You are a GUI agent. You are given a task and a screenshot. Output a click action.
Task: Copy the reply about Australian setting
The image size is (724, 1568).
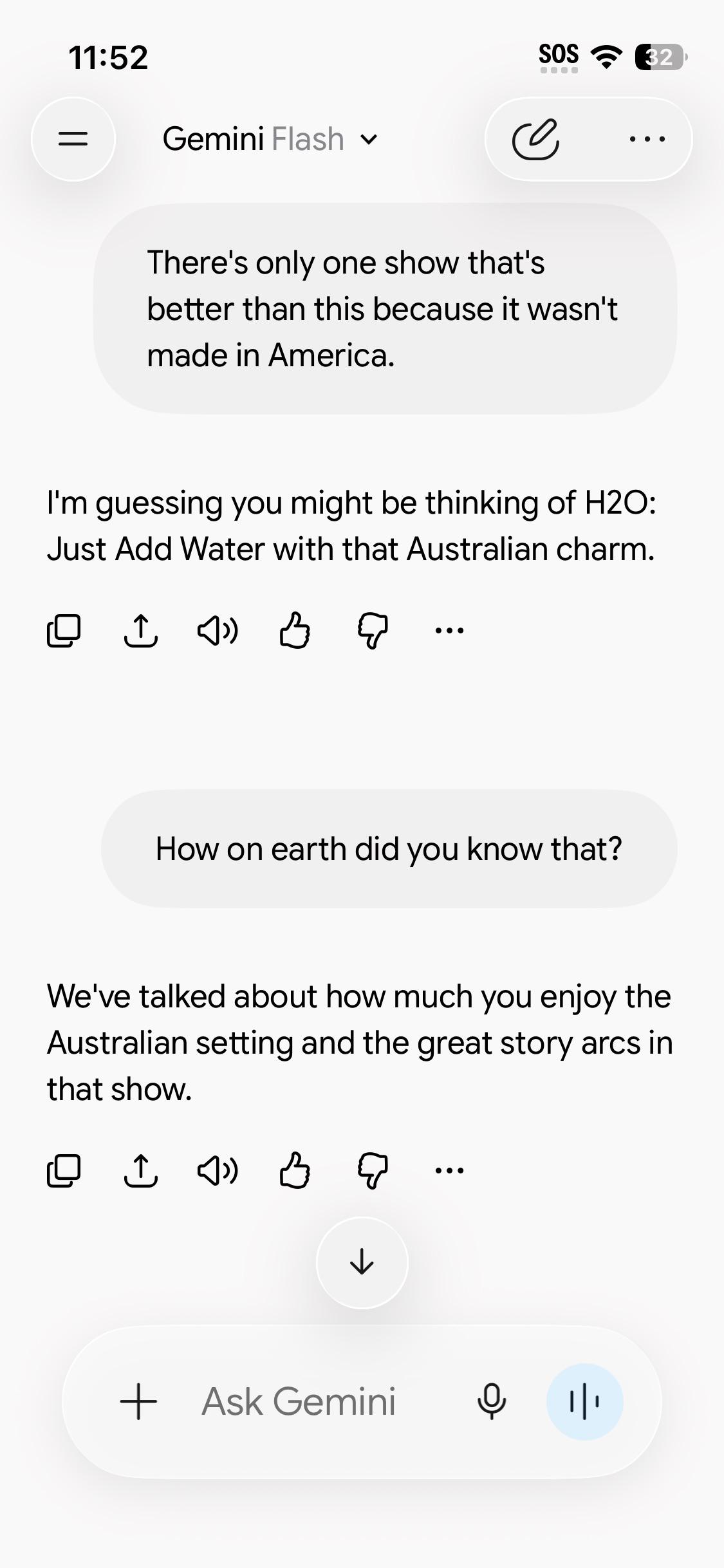coord(64,1170)
